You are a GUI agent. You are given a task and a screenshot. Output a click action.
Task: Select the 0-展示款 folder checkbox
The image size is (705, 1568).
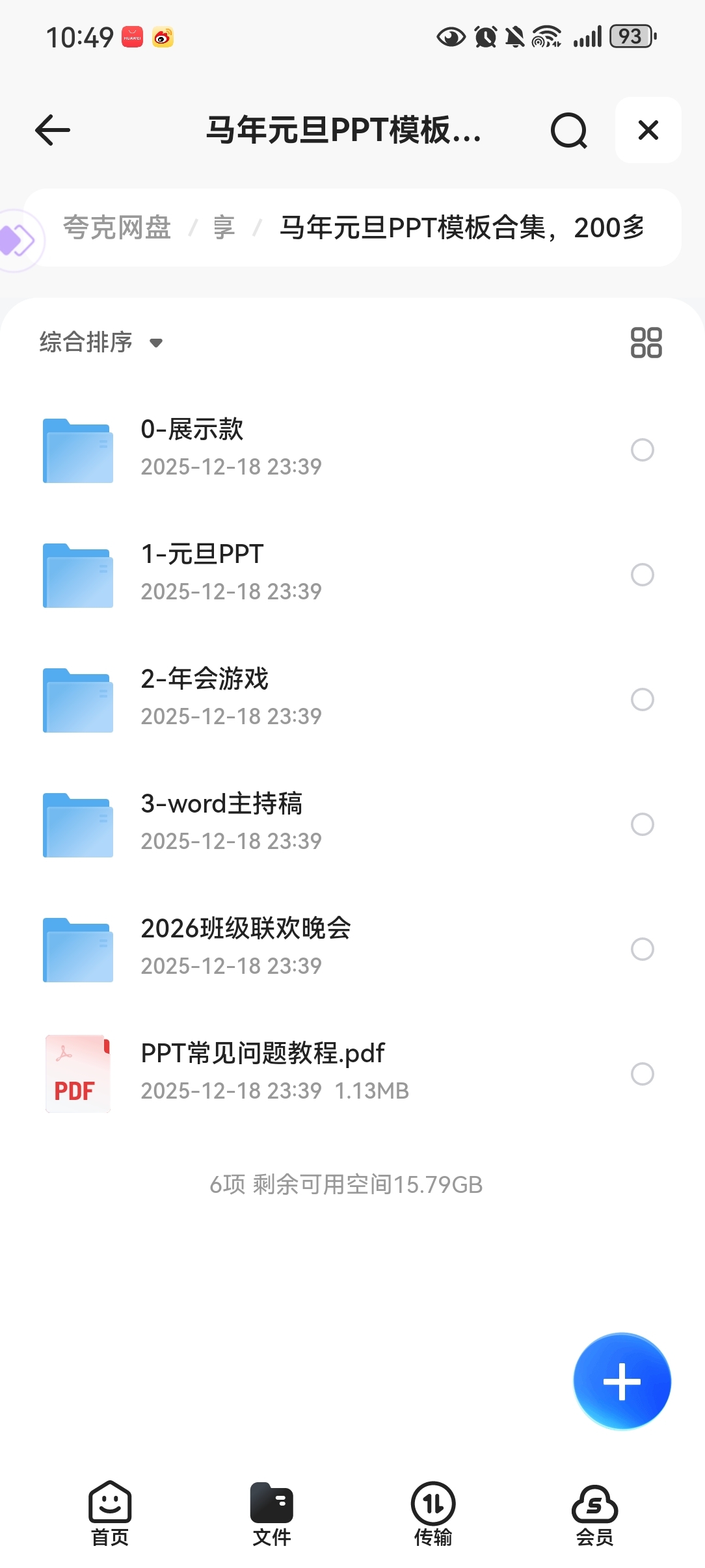[642, 450]
